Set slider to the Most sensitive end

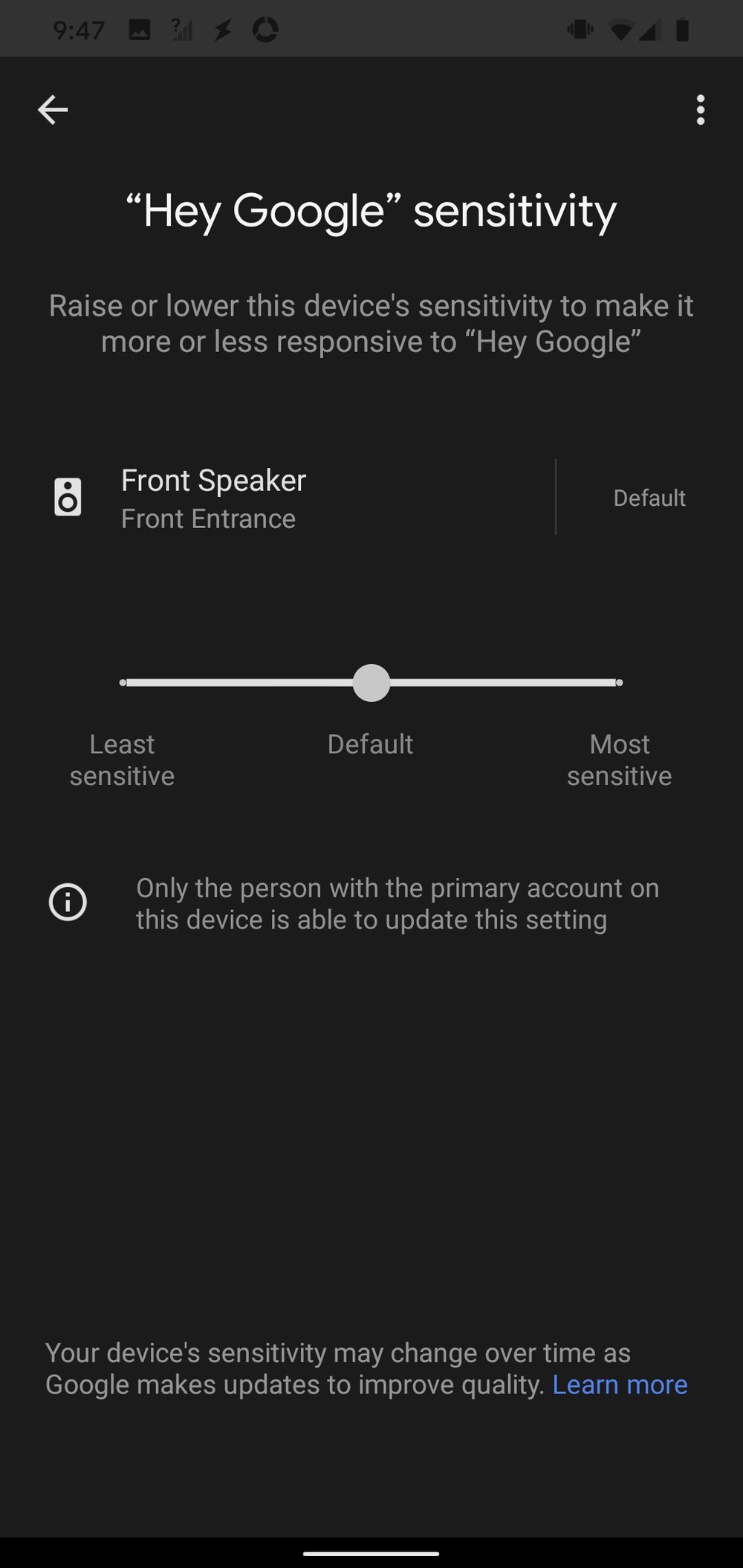tap(619, 683)
